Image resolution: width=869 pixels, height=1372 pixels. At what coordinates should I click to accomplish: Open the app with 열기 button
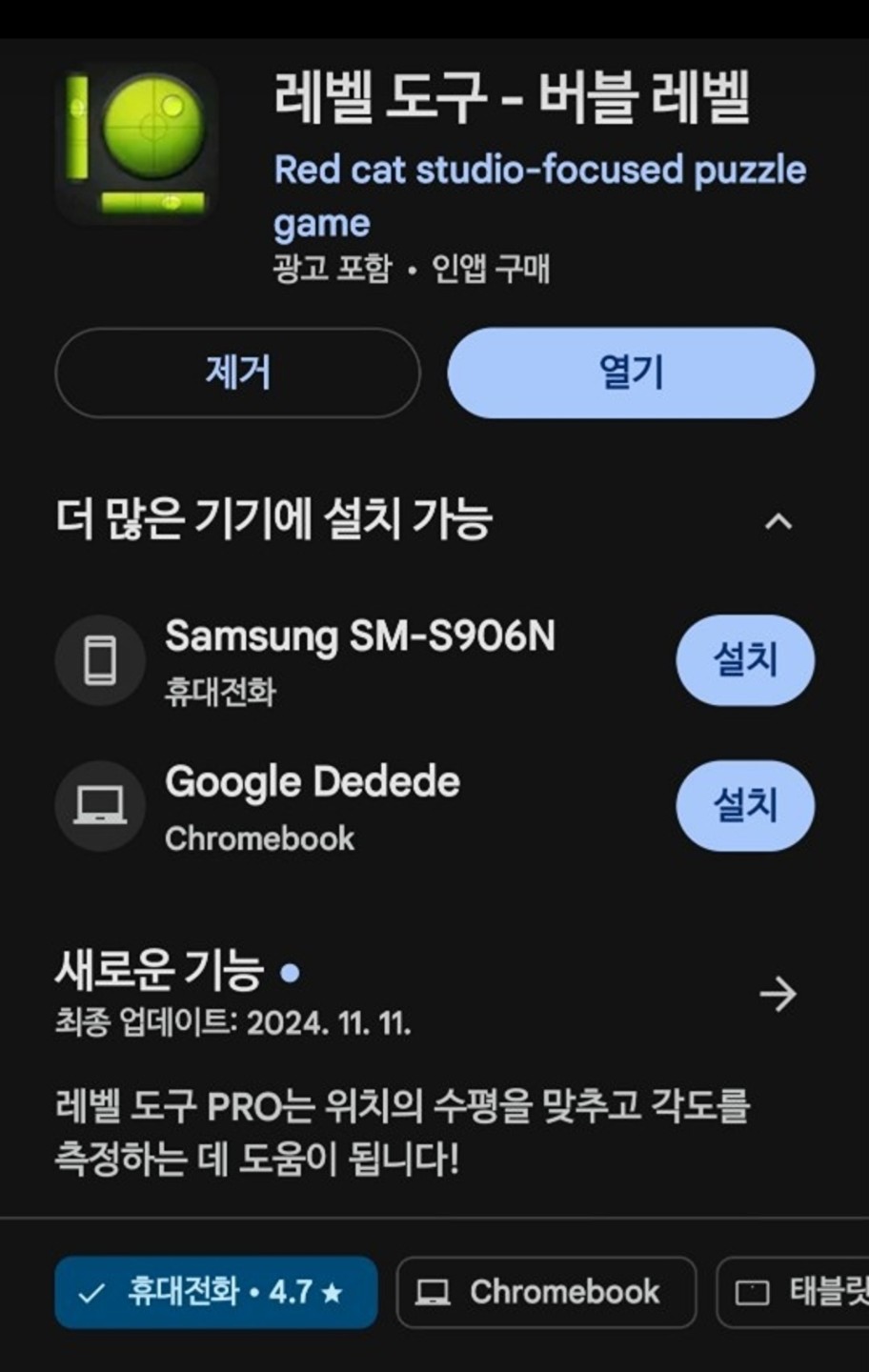(x=631, y=373)
